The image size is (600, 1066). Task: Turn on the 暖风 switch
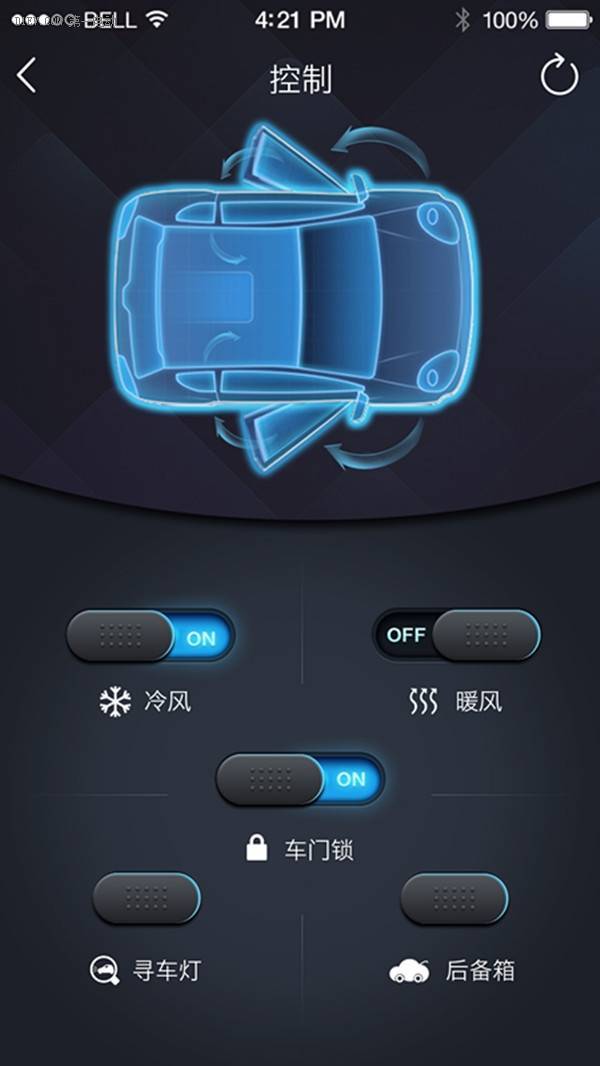456,635
